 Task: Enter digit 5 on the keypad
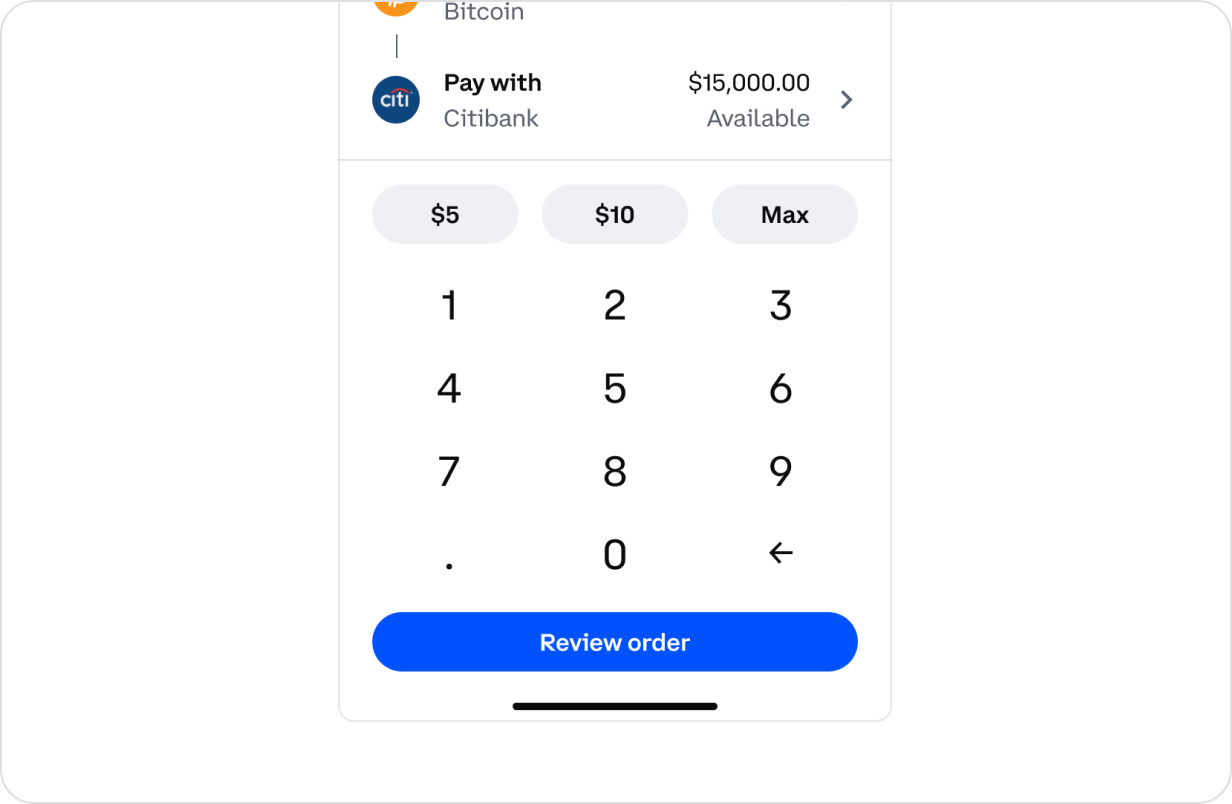615,388
